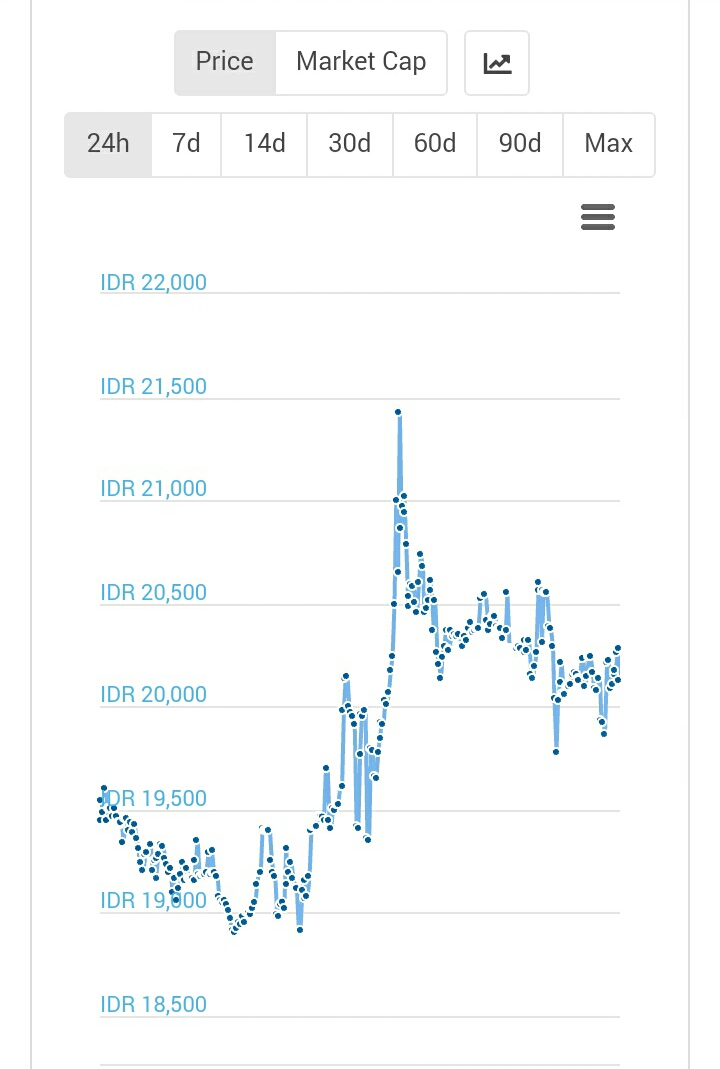Select the 90d time range
The width and height of the screenshot is (720, 1069).
click(520, 144)
